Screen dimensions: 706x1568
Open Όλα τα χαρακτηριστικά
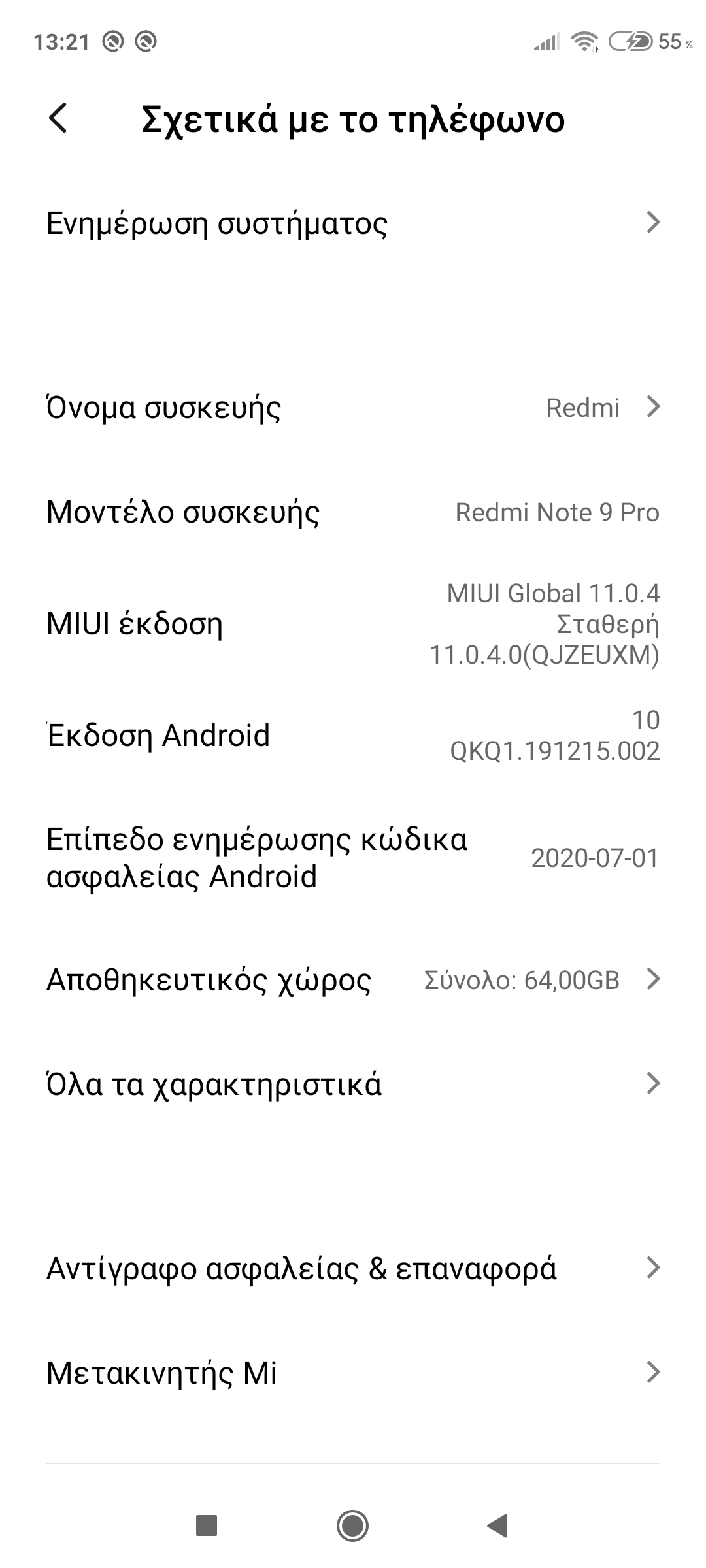(x=353, y=1084)
